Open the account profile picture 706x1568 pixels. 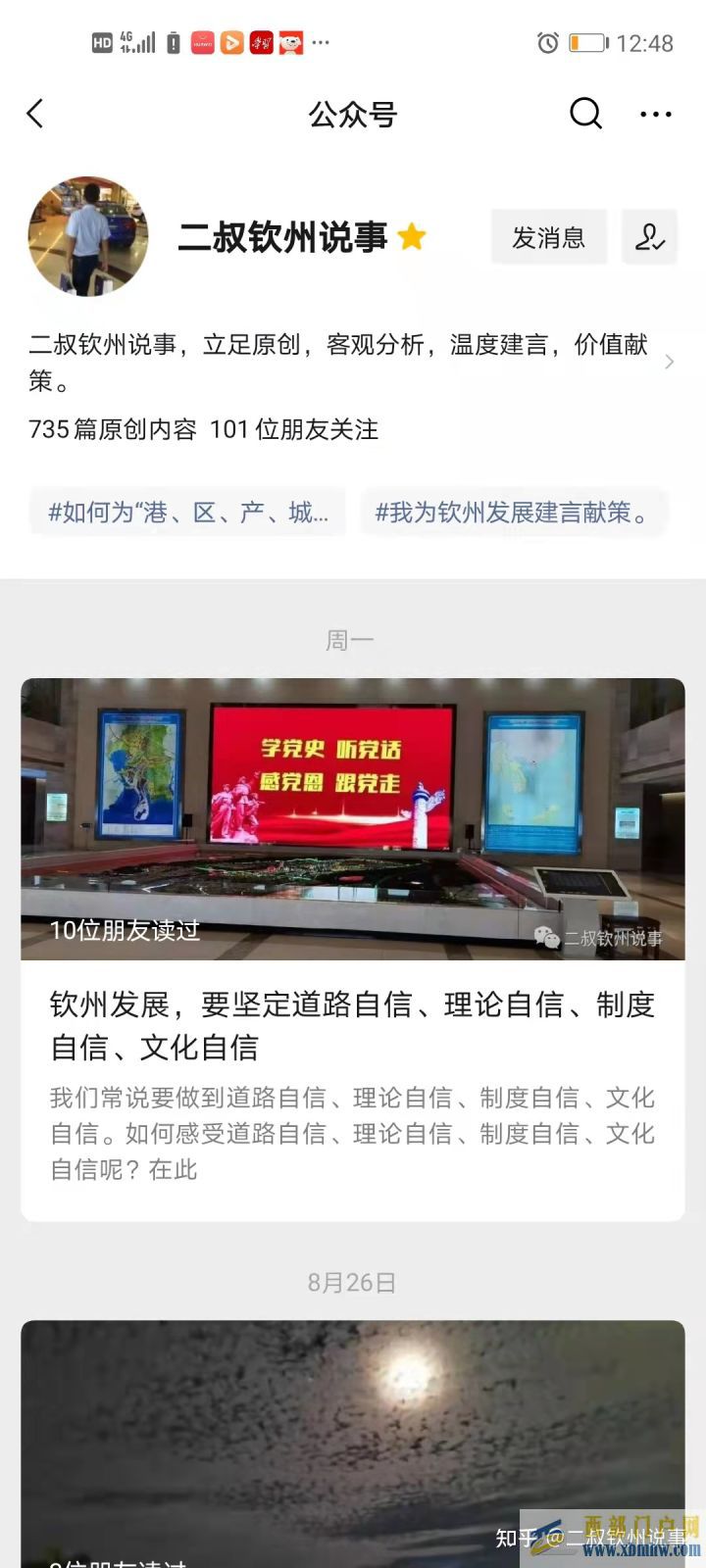point(88,236)
